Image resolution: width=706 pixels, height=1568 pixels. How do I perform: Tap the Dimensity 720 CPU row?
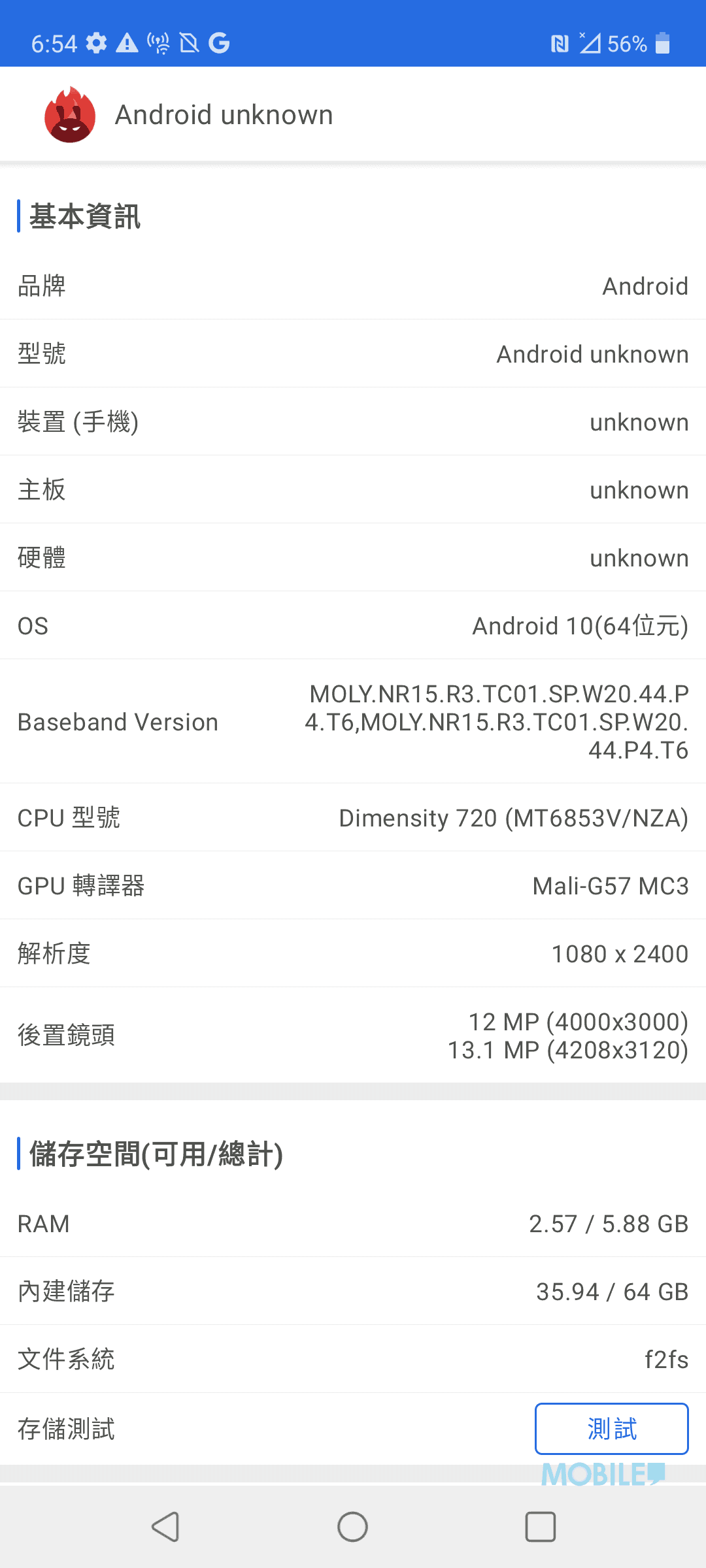pyautogui.click(x=353, y=818)
